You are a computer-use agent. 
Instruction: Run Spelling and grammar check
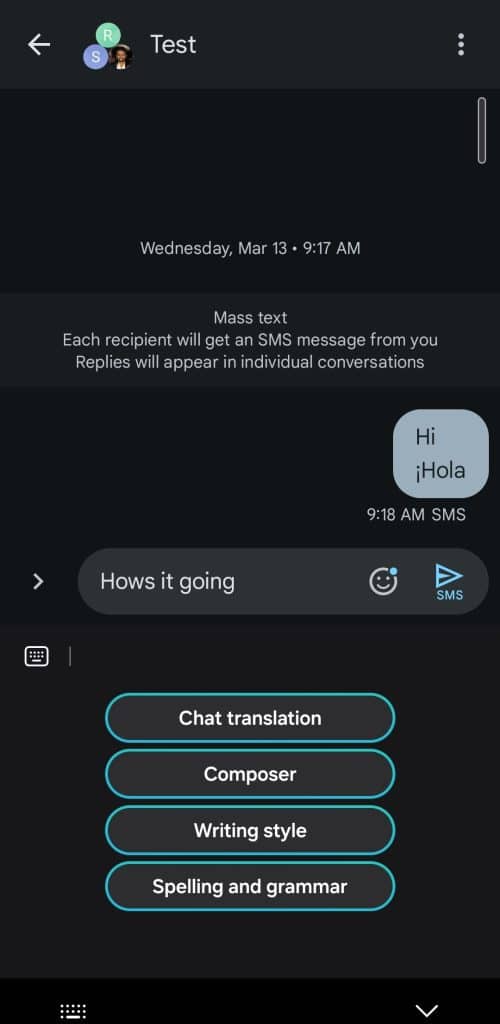pos(250,887)
